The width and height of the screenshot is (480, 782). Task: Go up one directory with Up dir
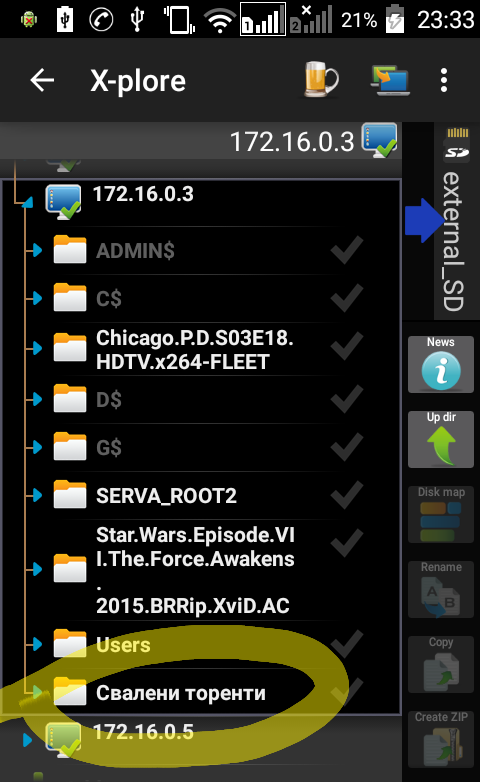(x=441, y=439)
